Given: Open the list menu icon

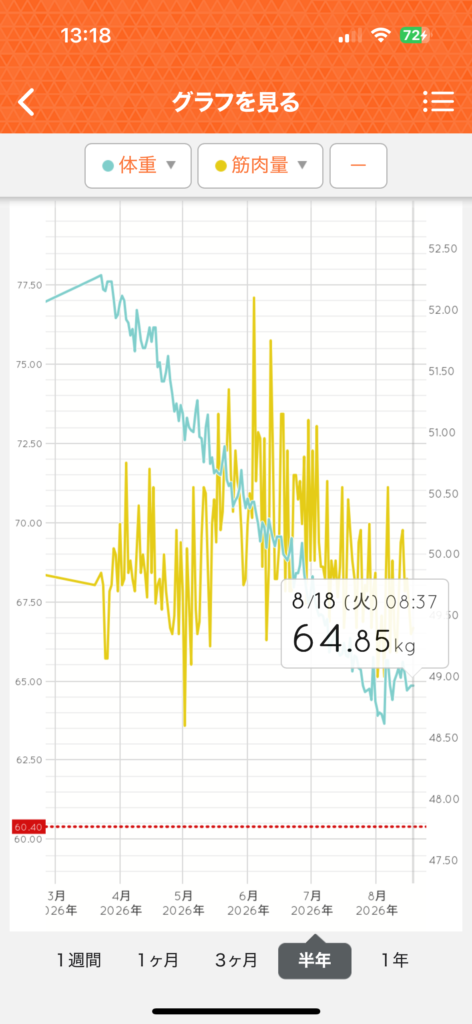Looking at the screenshot, I should [x=438, y=102].
